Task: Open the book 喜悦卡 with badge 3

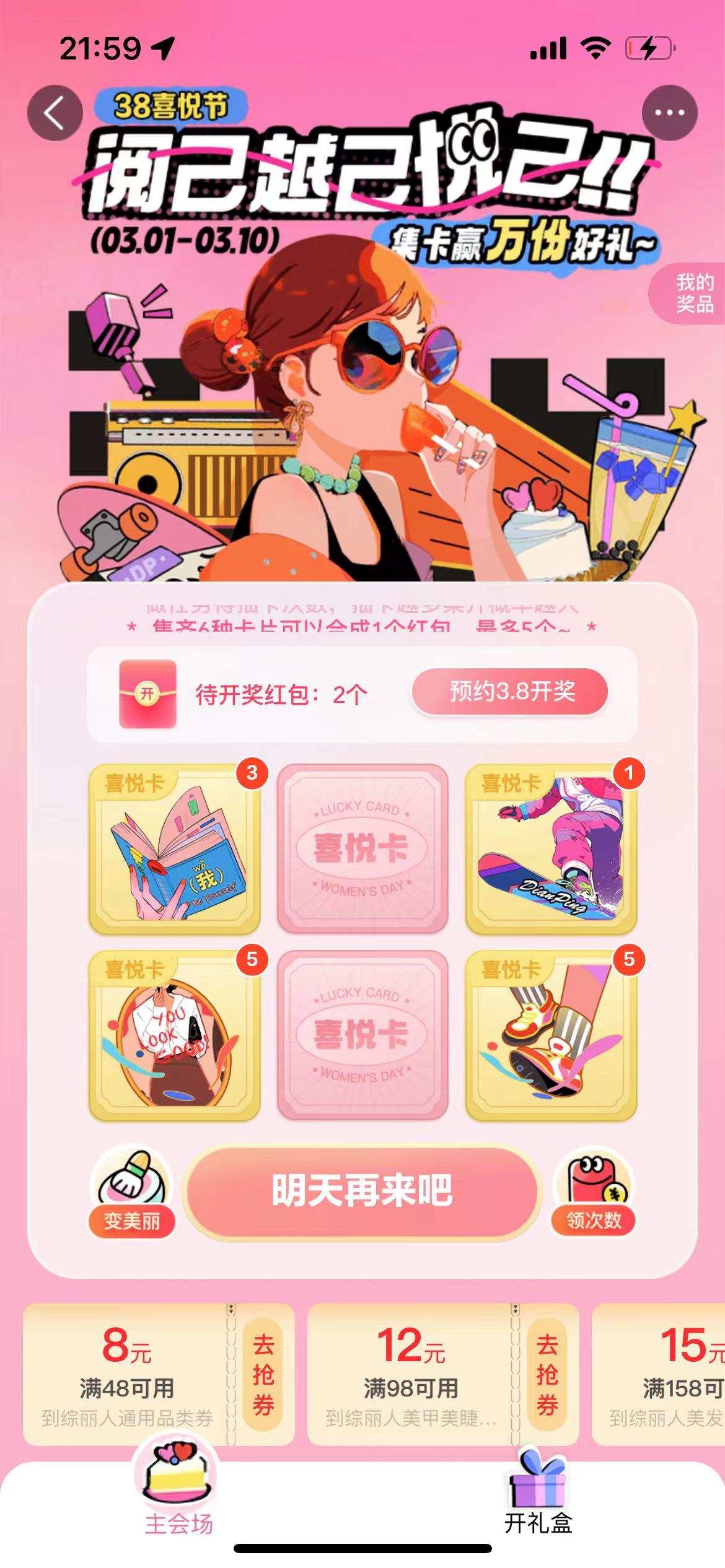Action: pyautogui.click(x=175, y=849)
